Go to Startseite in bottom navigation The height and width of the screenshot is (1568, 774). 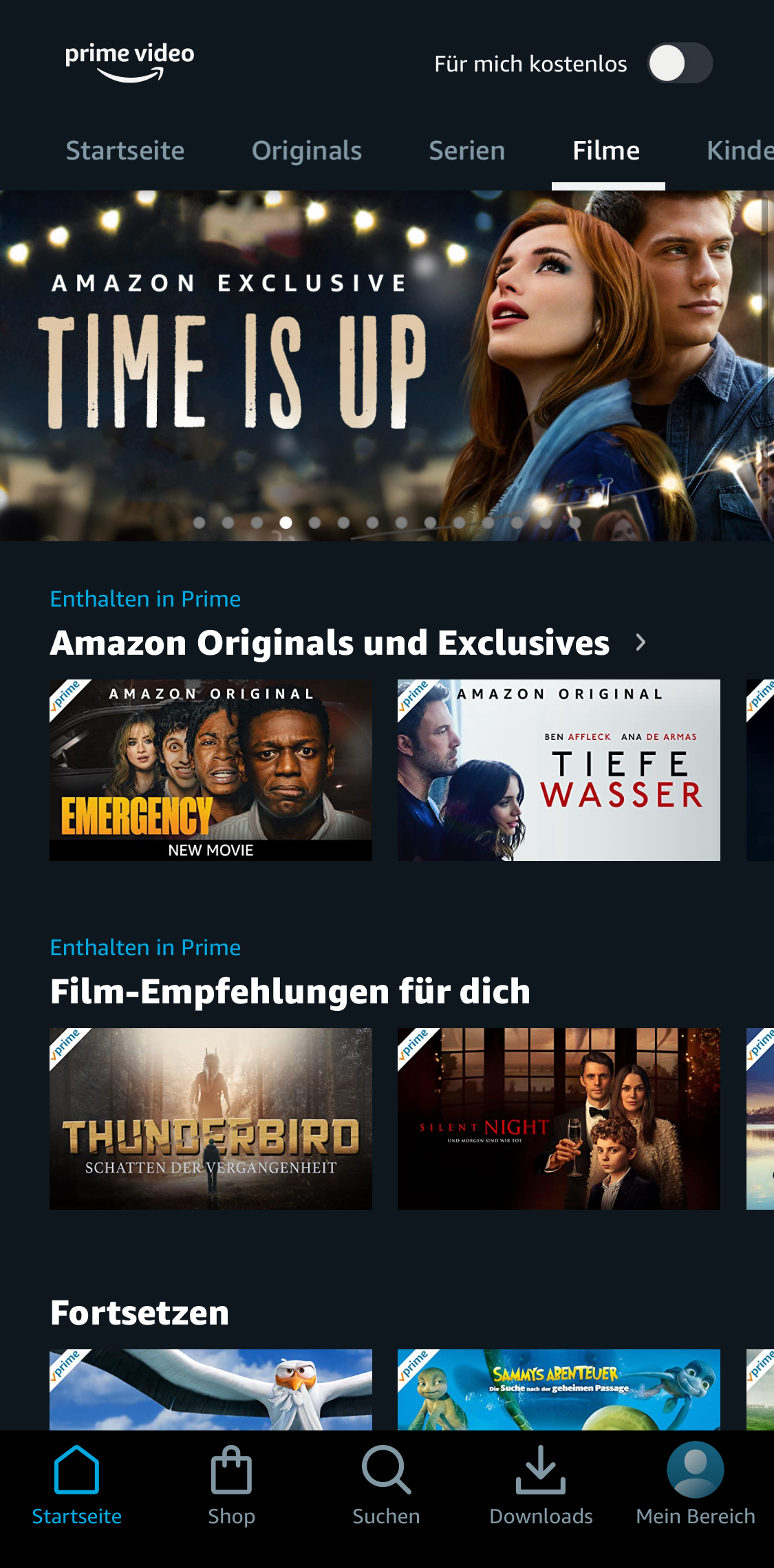[x=77, y=1485]
